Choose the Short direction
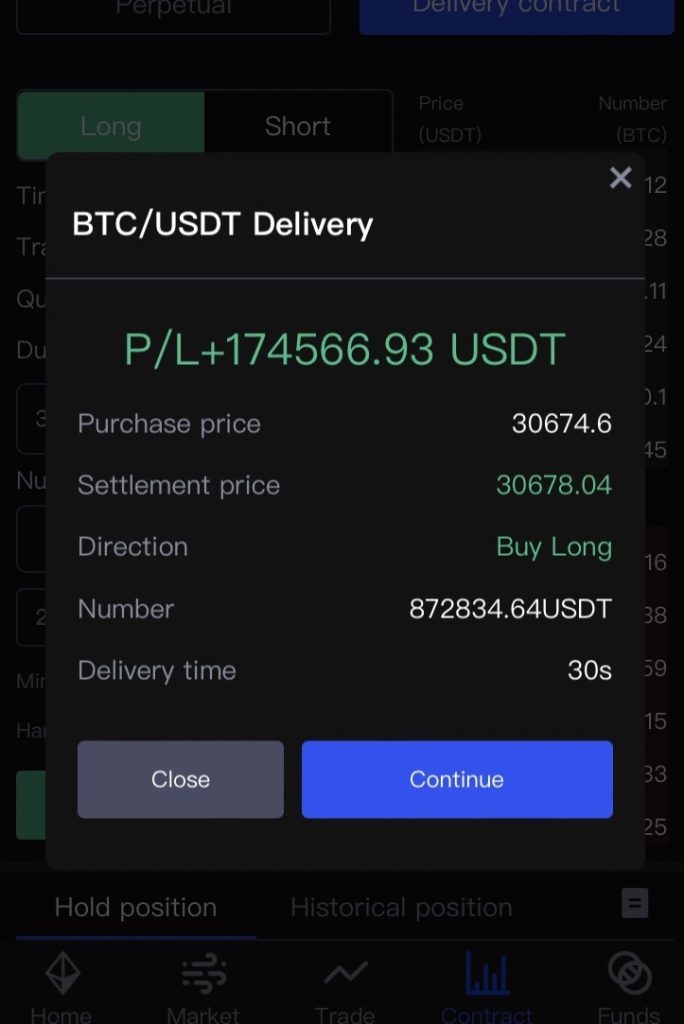Viewport: 684px width, 1024px height. (298, 126)
